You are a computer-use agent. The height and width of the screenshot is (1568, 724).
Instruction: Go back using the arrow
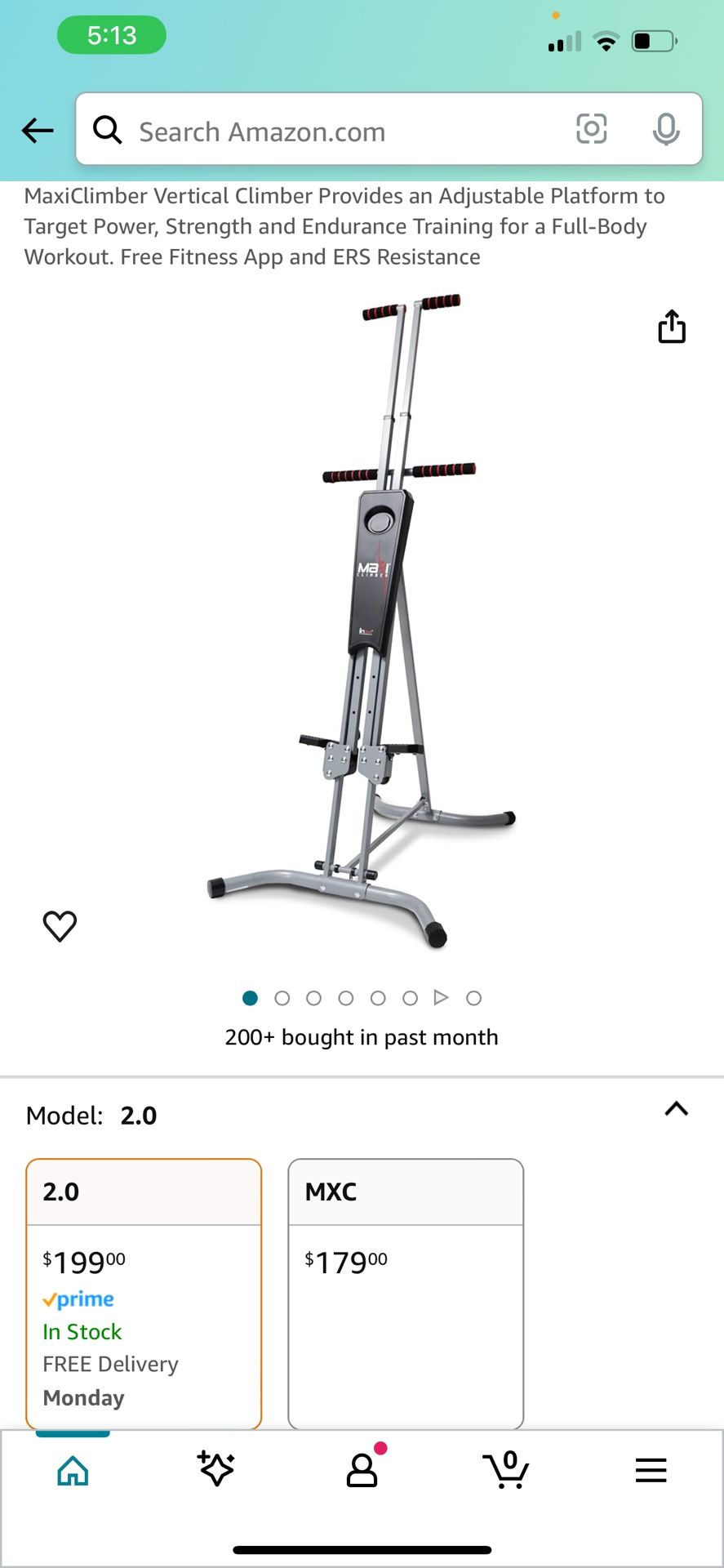(x=38, y=131)
